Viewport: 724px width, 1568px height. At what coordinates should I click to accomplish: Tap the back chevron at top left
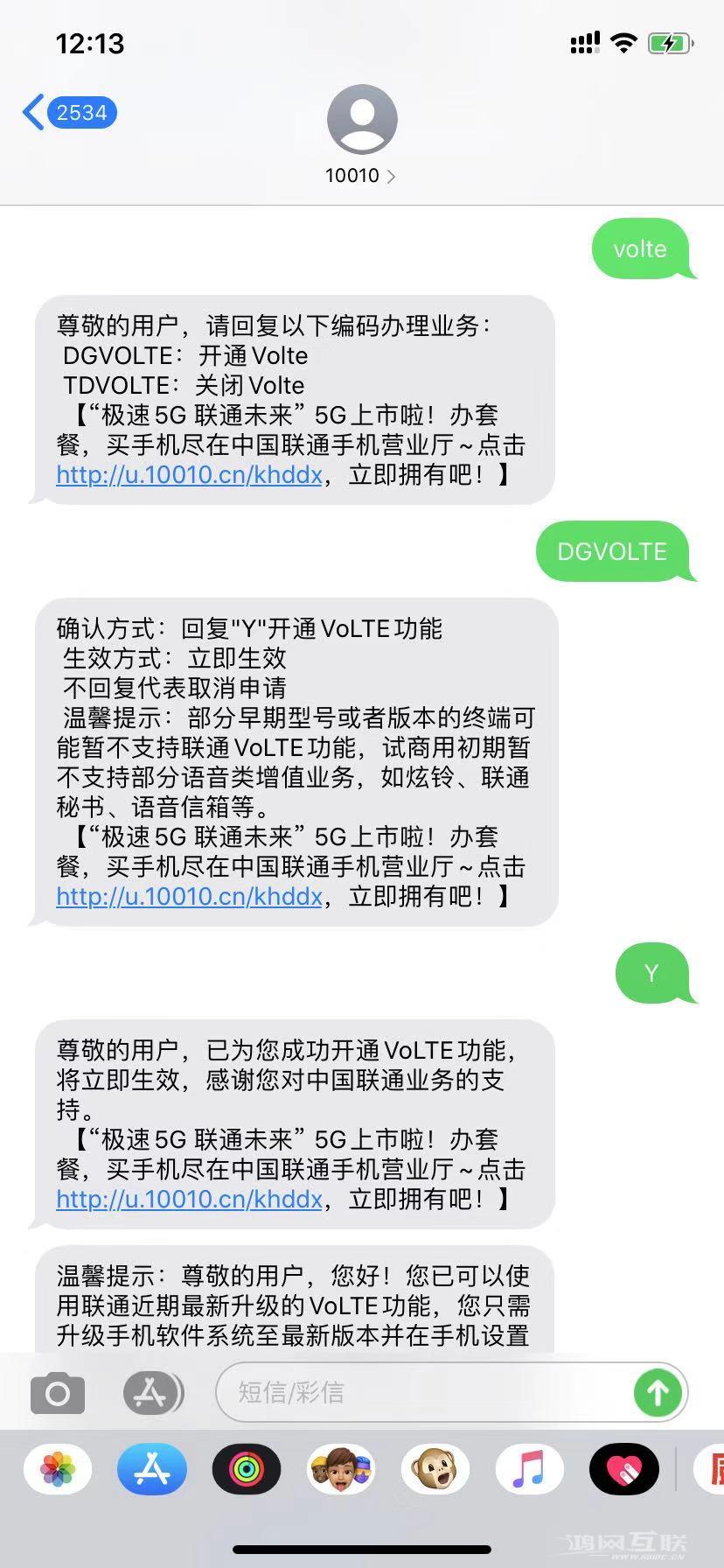point(31,112)
